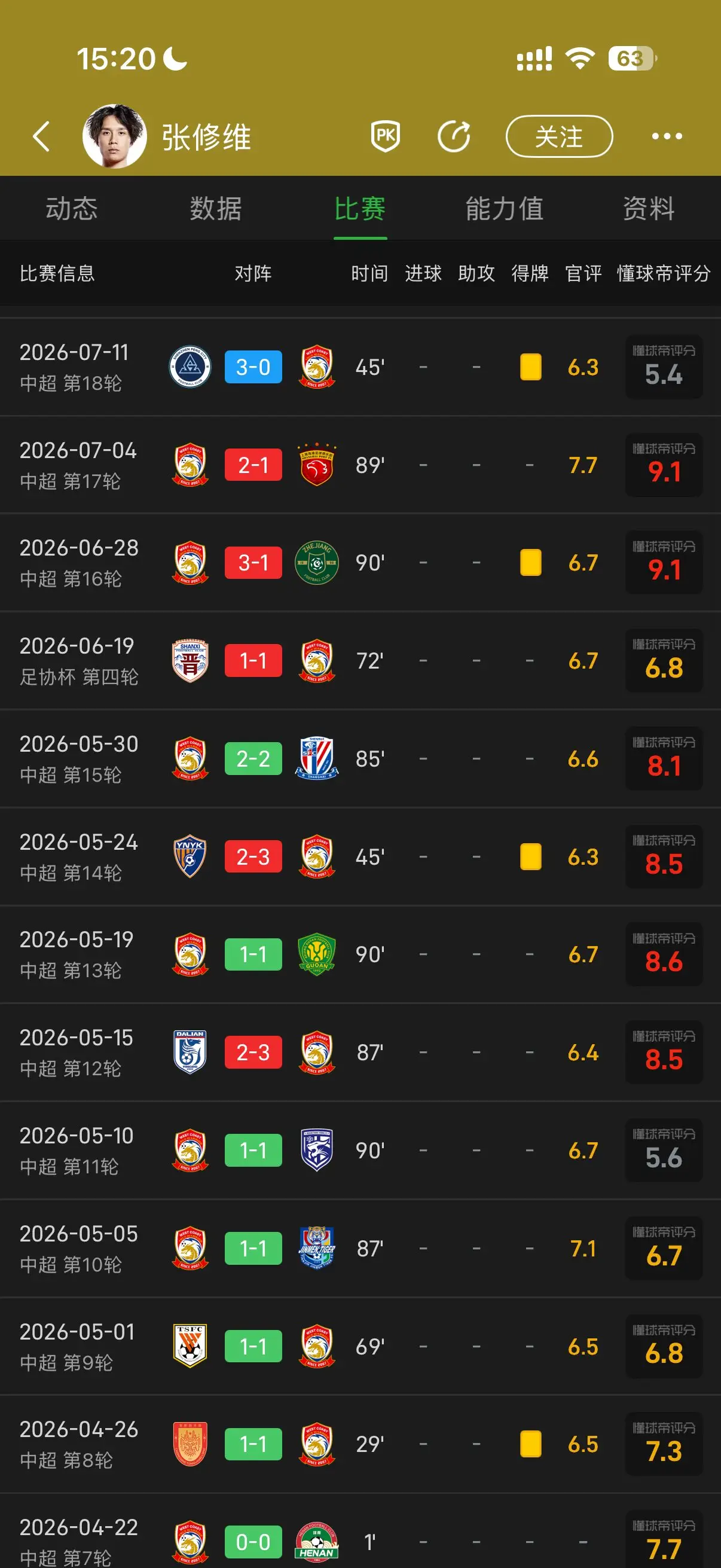Image resolution: width=721 pixels, height=1568 pixels.
Task: Select the 资料 tab
Action: coord(649,209)
